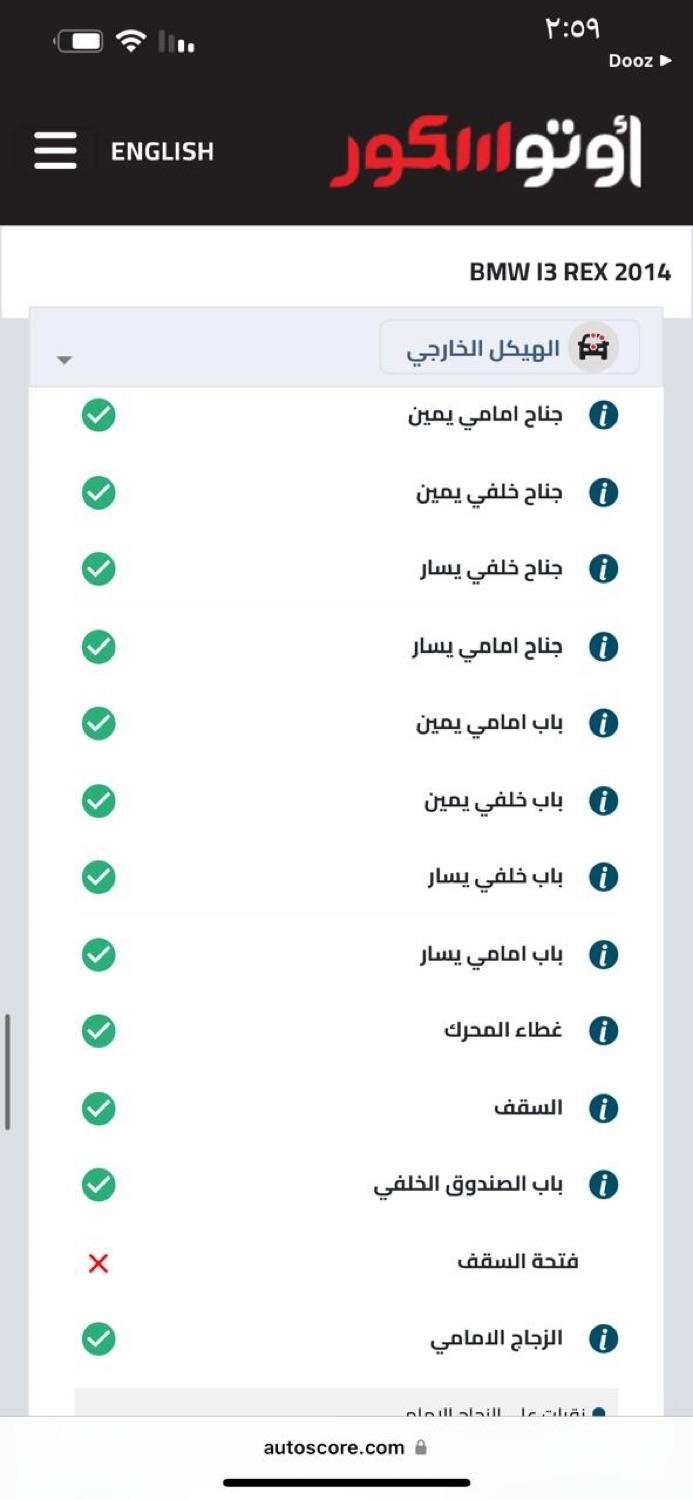693x1500 pixels.
Task: Return to the Dooz app
Action: tap(639, 61)
